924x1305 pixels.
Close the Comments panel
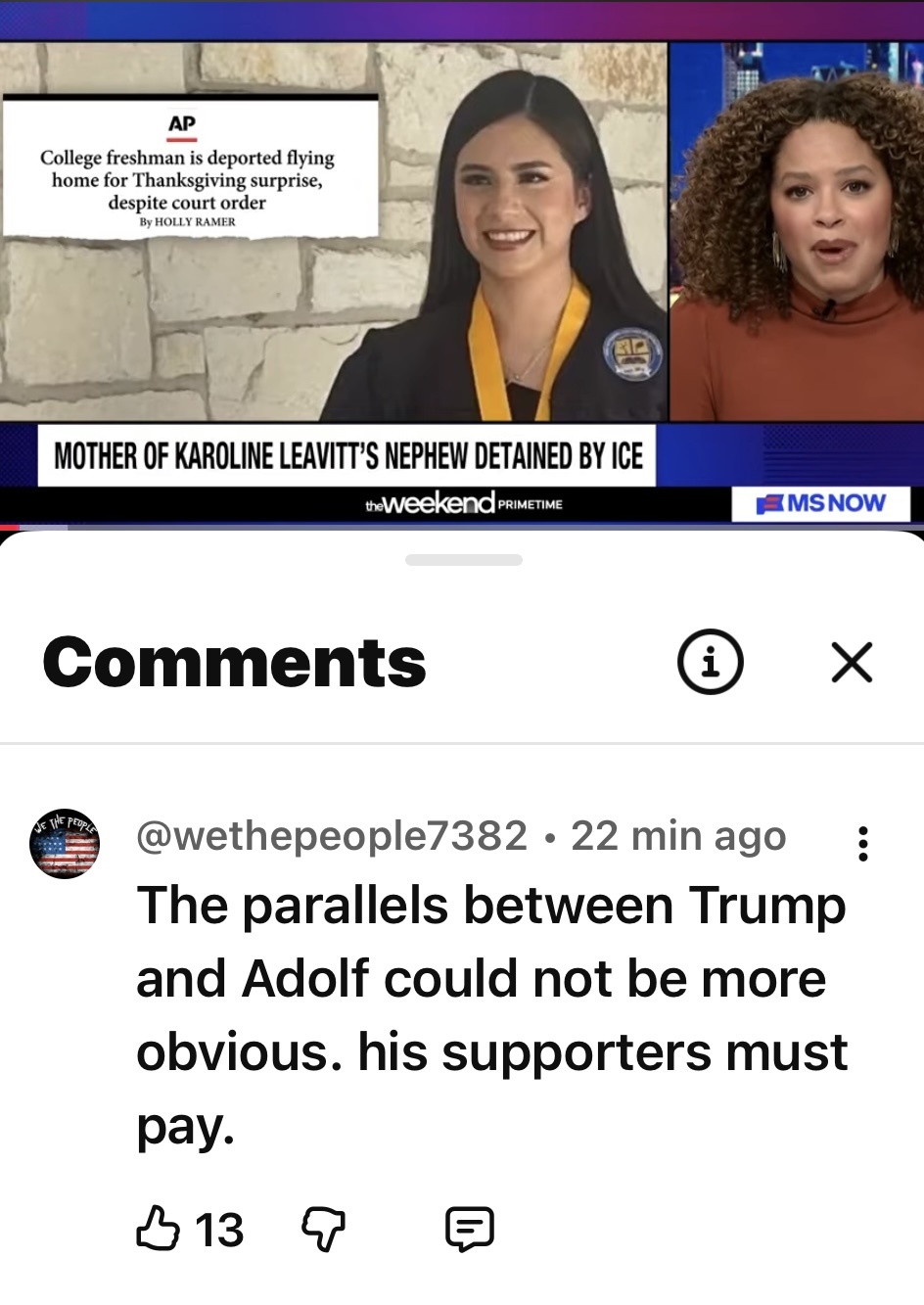point(851,663)
